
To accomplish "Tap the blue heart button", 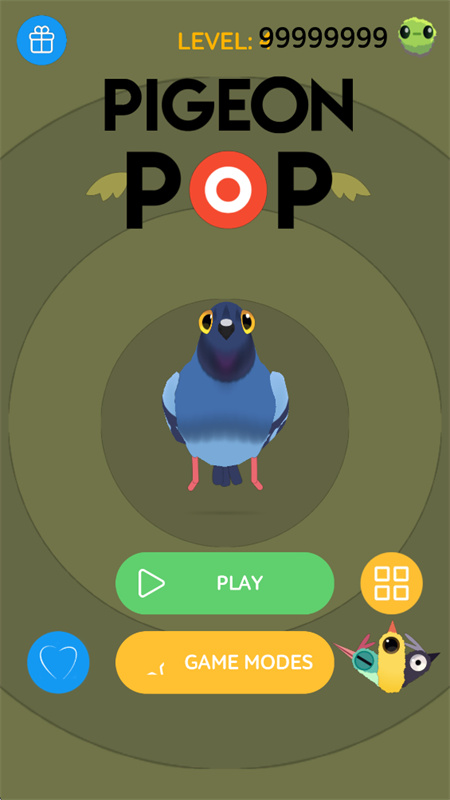I will click(58, 662).
